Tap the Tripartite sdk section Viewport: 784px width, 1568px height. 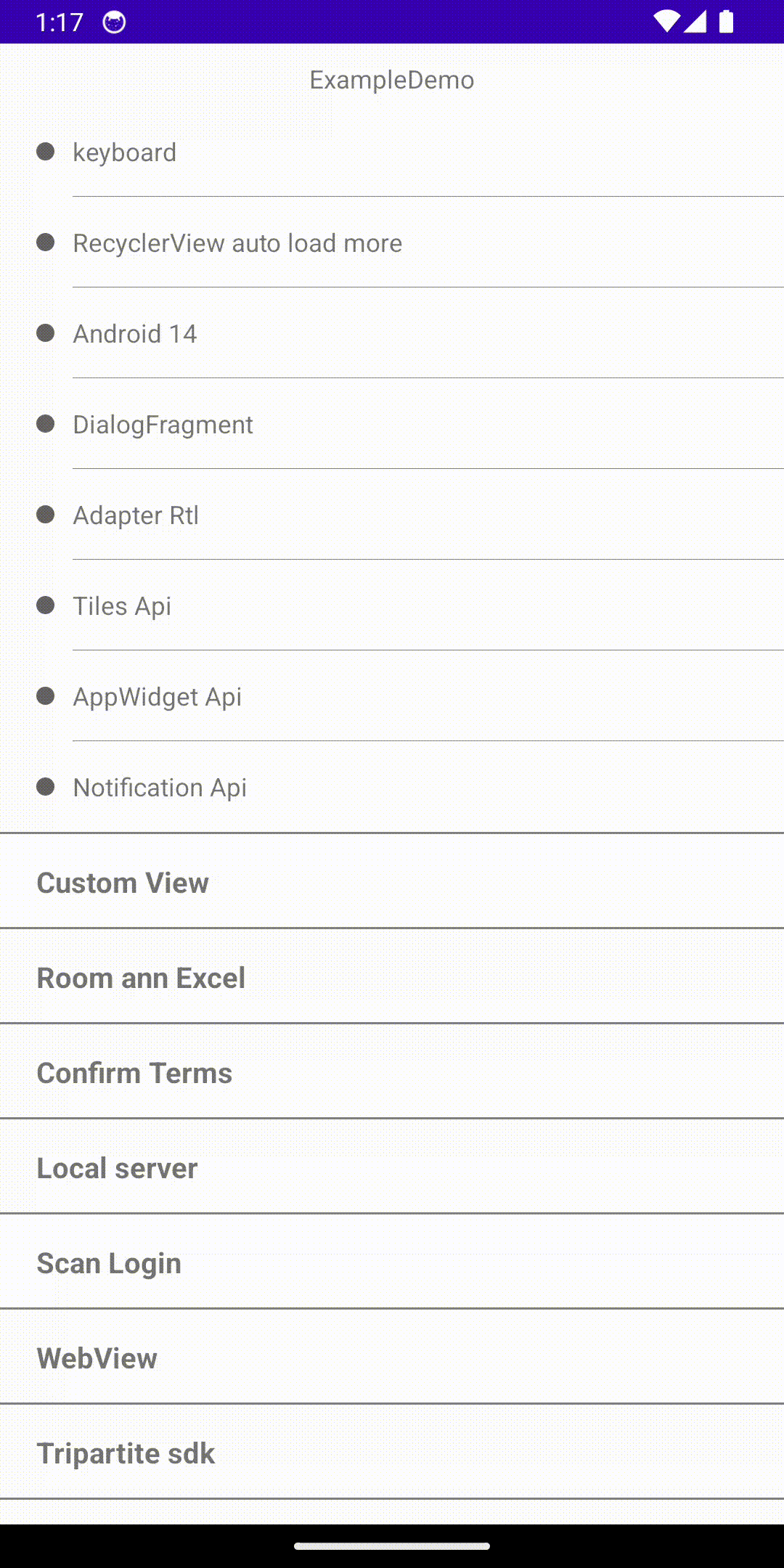point(126,1453)
